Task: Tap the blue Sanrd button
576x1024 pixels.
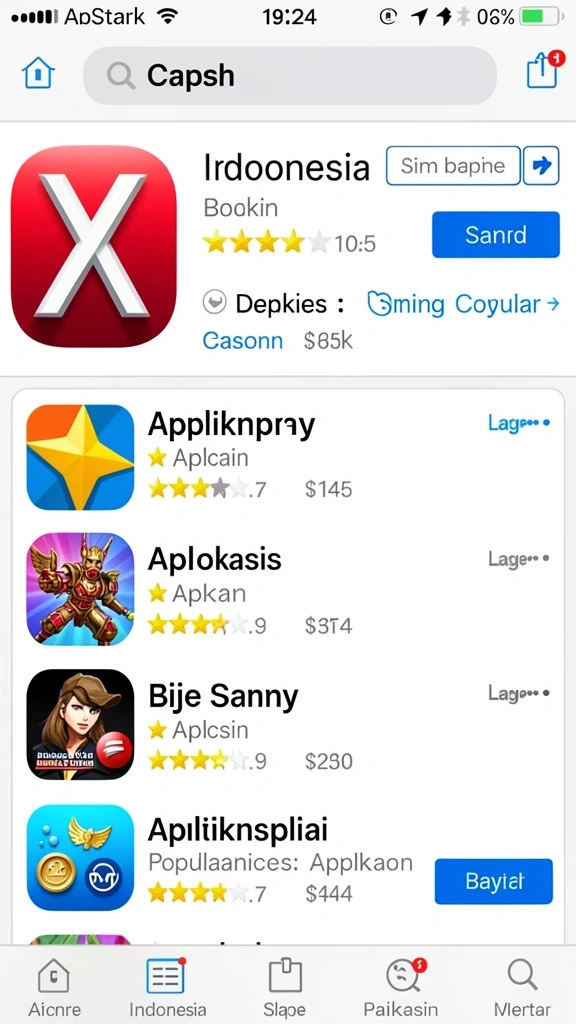Action: (496, 234)
